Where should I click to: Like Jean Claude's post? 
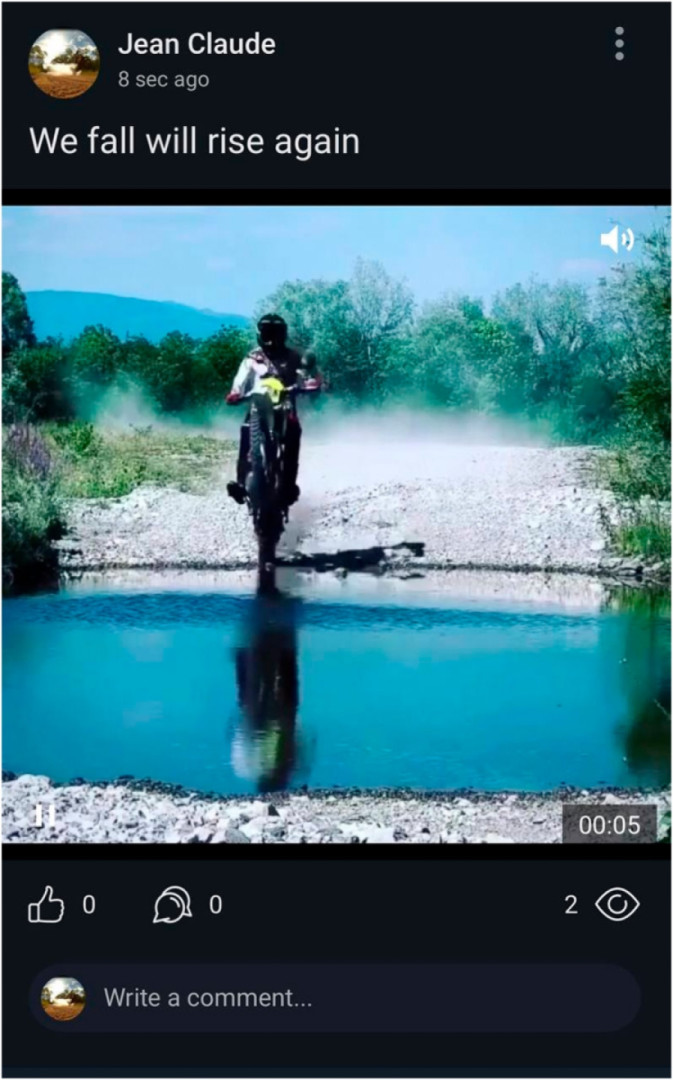46,905
